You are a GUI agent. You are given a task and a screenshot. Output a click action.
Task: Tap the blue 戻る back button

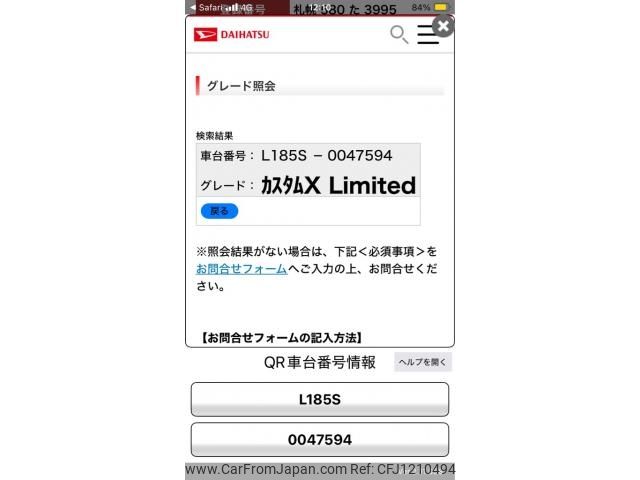click(219, 211)
